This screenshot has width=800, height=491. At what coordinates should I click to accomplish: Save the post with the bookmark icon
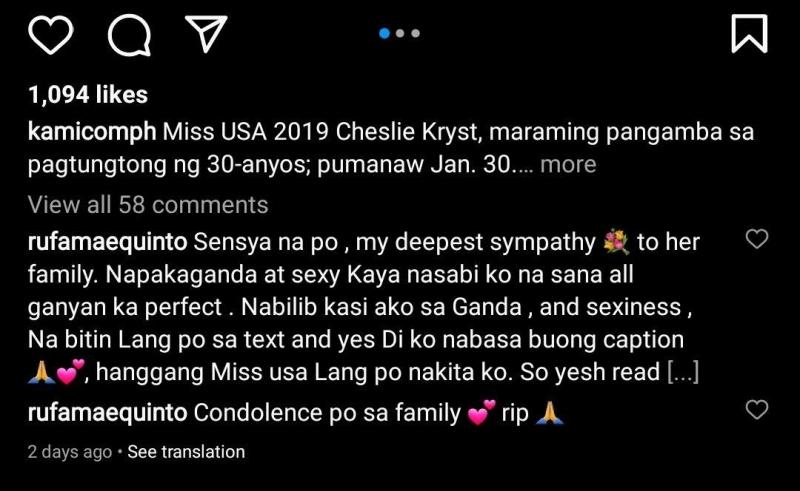click(748, 34)
